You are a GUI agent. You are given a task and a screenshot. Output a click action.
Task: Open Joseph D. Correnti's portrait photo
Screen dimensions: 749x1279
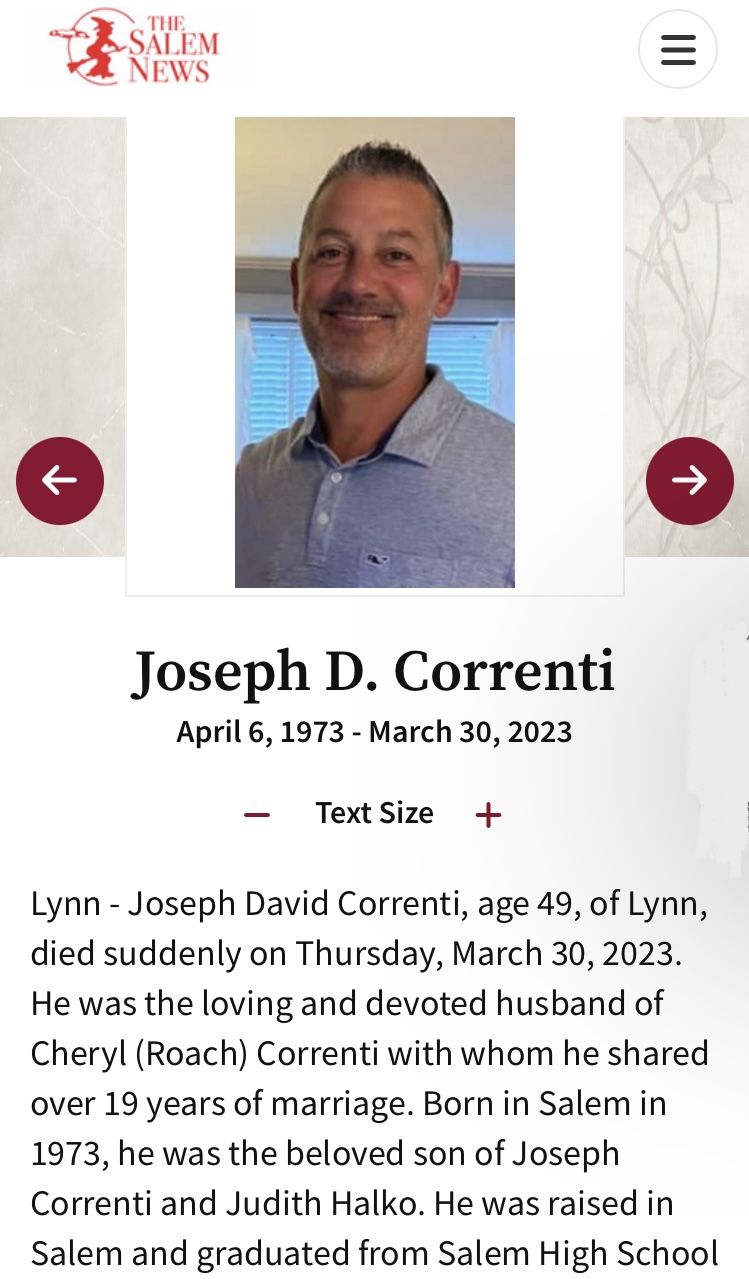[x=374, y=352]
